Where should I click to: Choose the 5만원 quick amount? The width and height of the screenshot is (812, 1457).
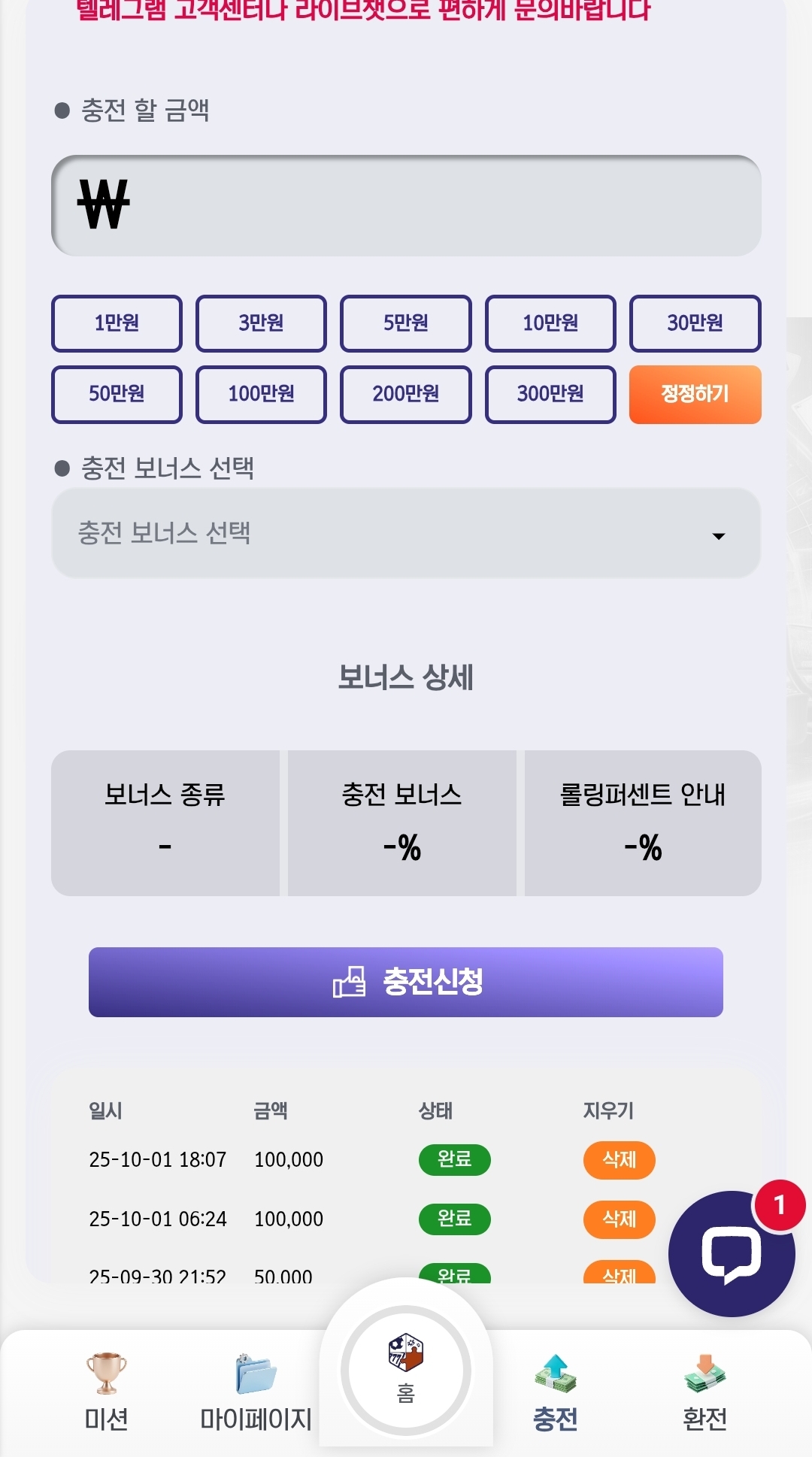(x=406, y=323)
